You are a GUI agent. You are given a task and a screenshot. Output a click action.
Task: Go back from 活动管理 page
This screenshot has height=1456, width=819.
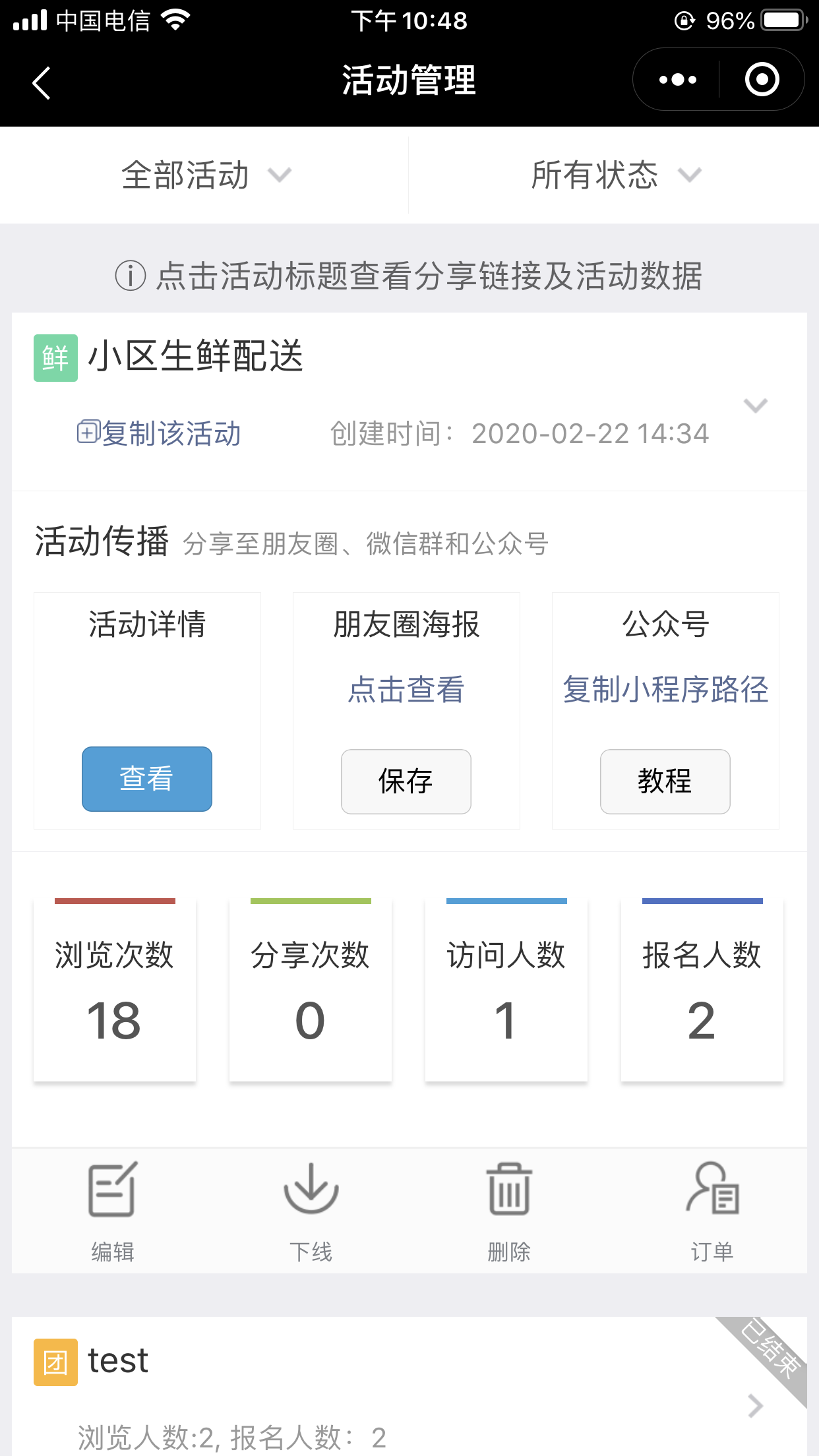click(x=42, y=82)
